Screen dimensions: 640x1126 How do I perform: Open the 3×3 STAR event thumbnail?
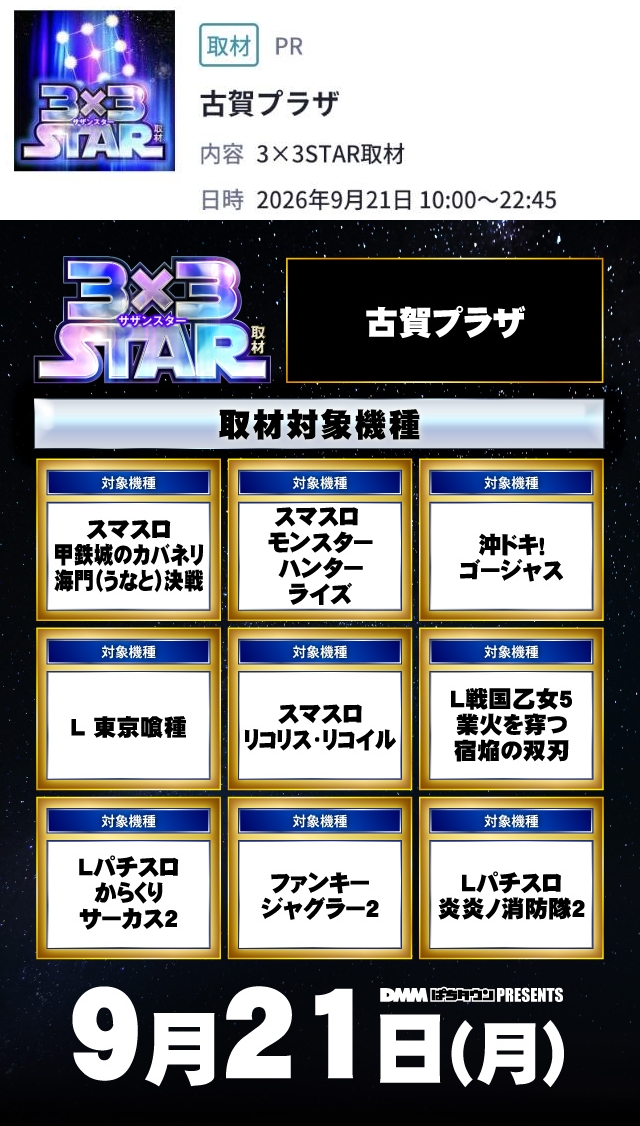(x=94, y=90)
